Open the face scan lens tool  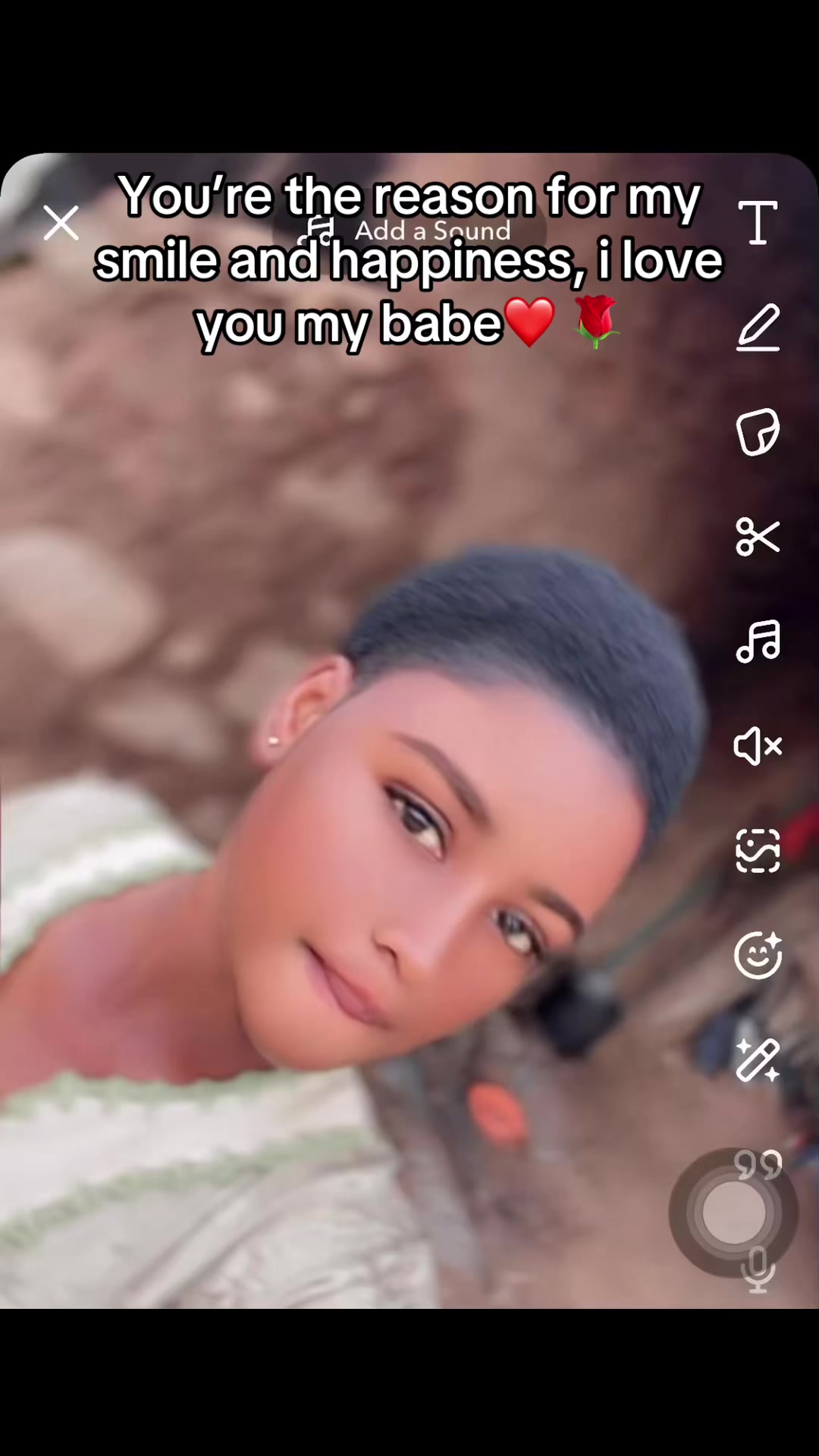point(758,851)
